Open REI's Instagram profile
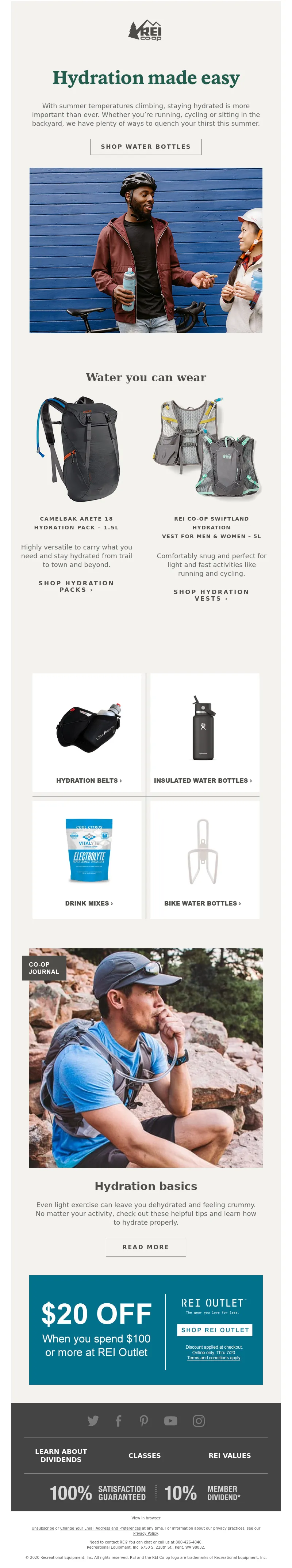The width and height of the screenshot is (292, 1568). click(x=199, y=1421)
